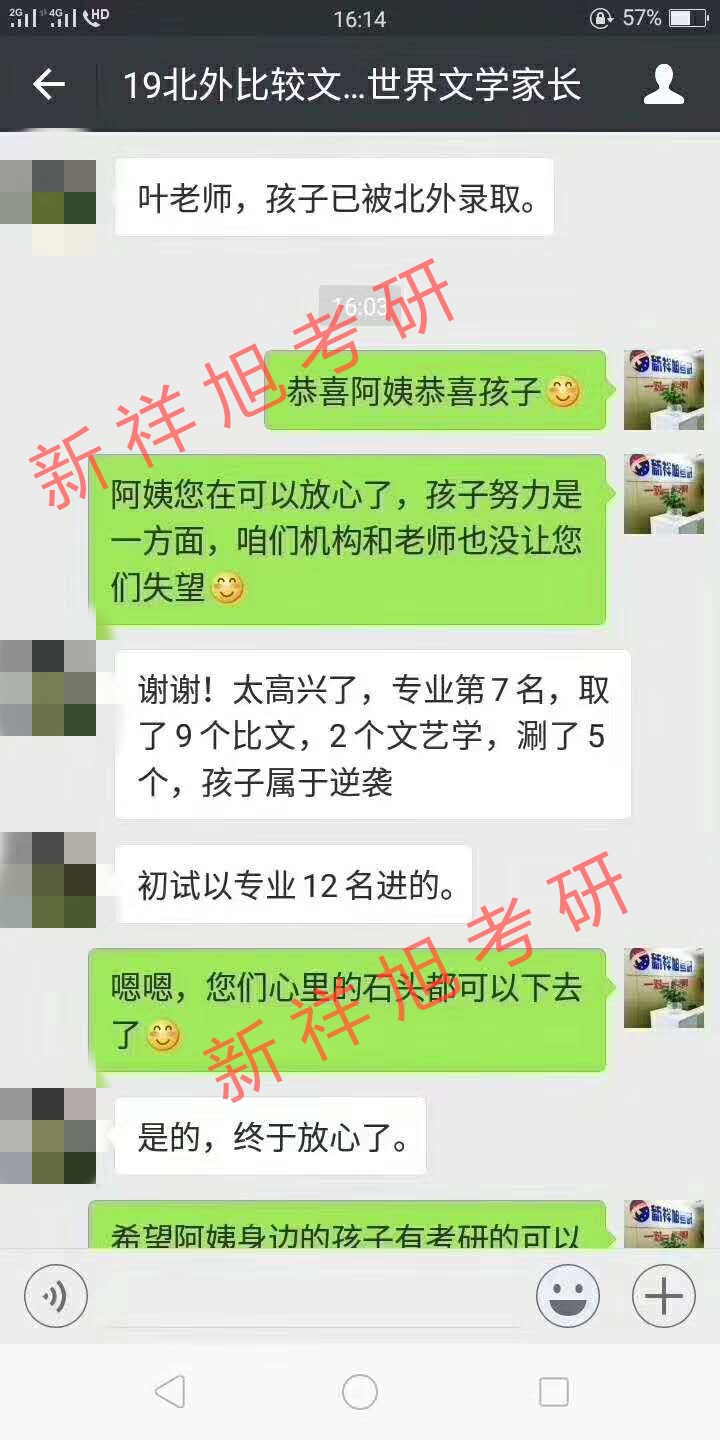
Task: Go to home screen via system button
Action: [x=360, y=1391]
